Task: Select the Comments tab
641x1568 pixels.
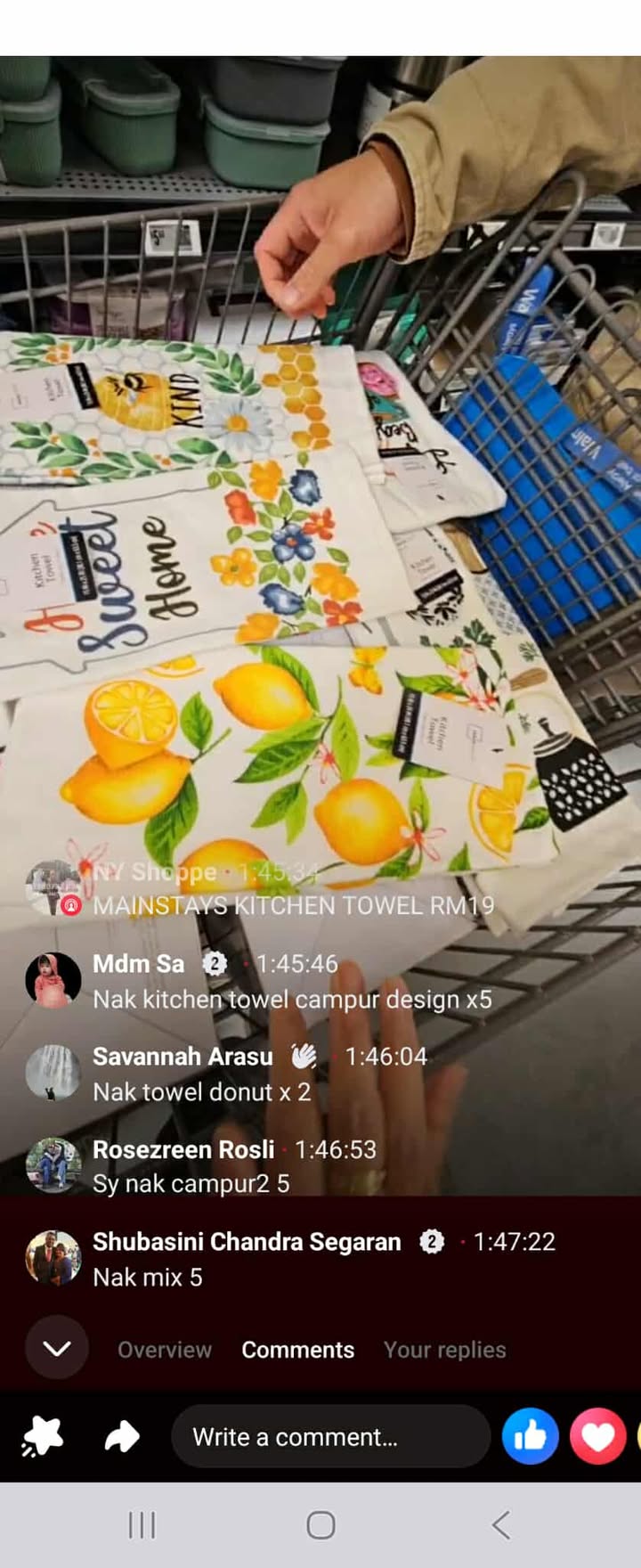Action: (x=297, y=1350)
